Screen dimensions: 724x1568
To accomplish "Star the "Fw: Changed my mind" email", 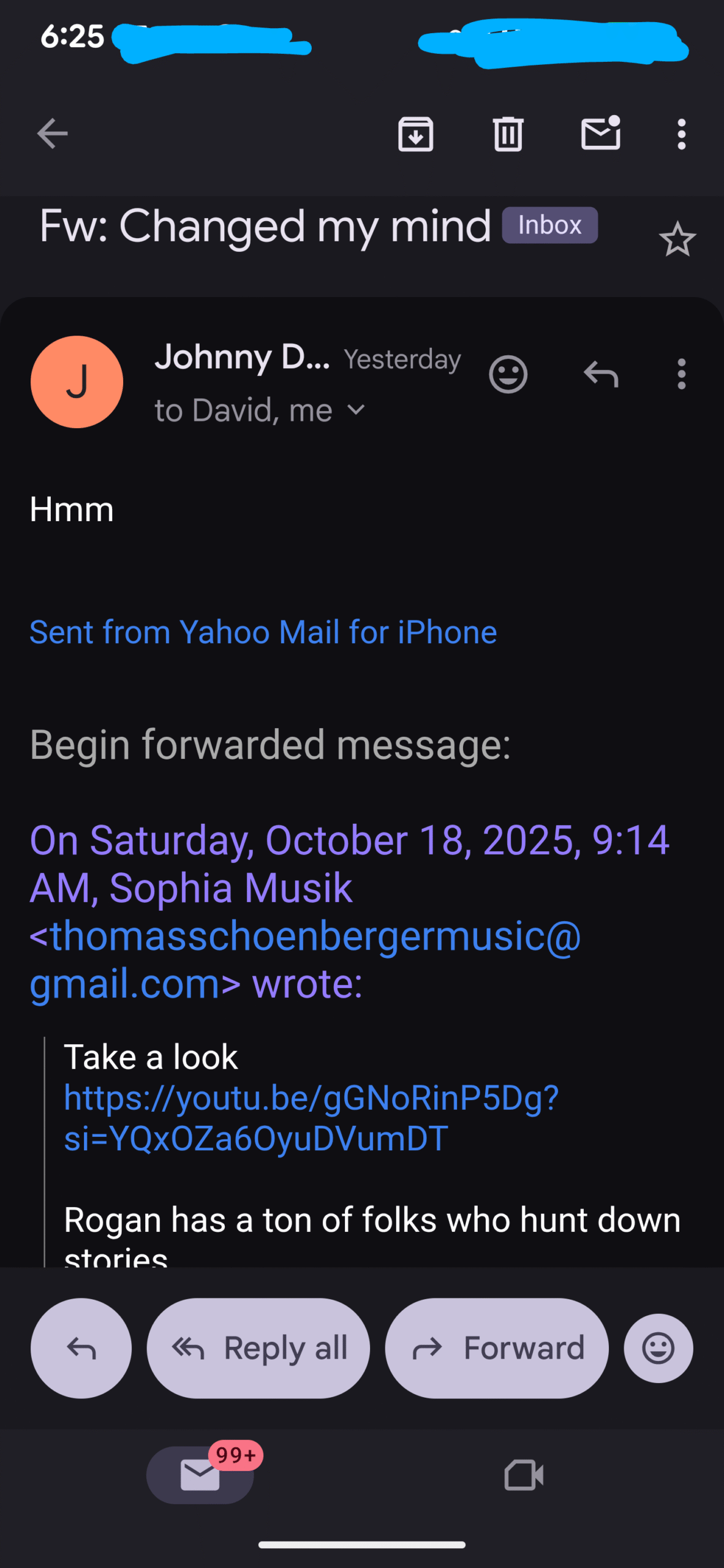I will (x=677, y=239).
